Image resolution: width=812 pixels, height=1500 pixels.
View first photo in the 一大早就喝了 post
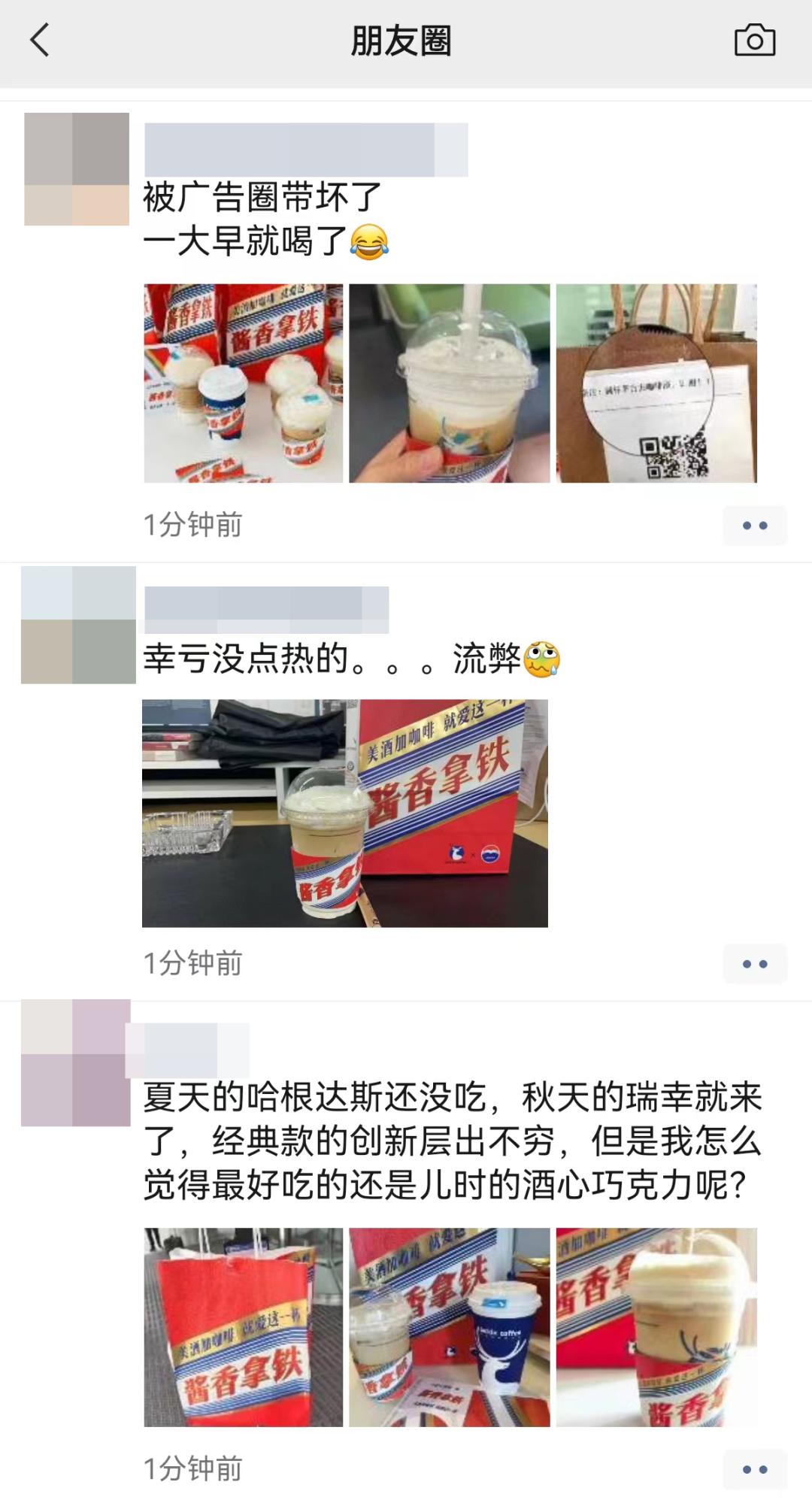click(244, 383)
